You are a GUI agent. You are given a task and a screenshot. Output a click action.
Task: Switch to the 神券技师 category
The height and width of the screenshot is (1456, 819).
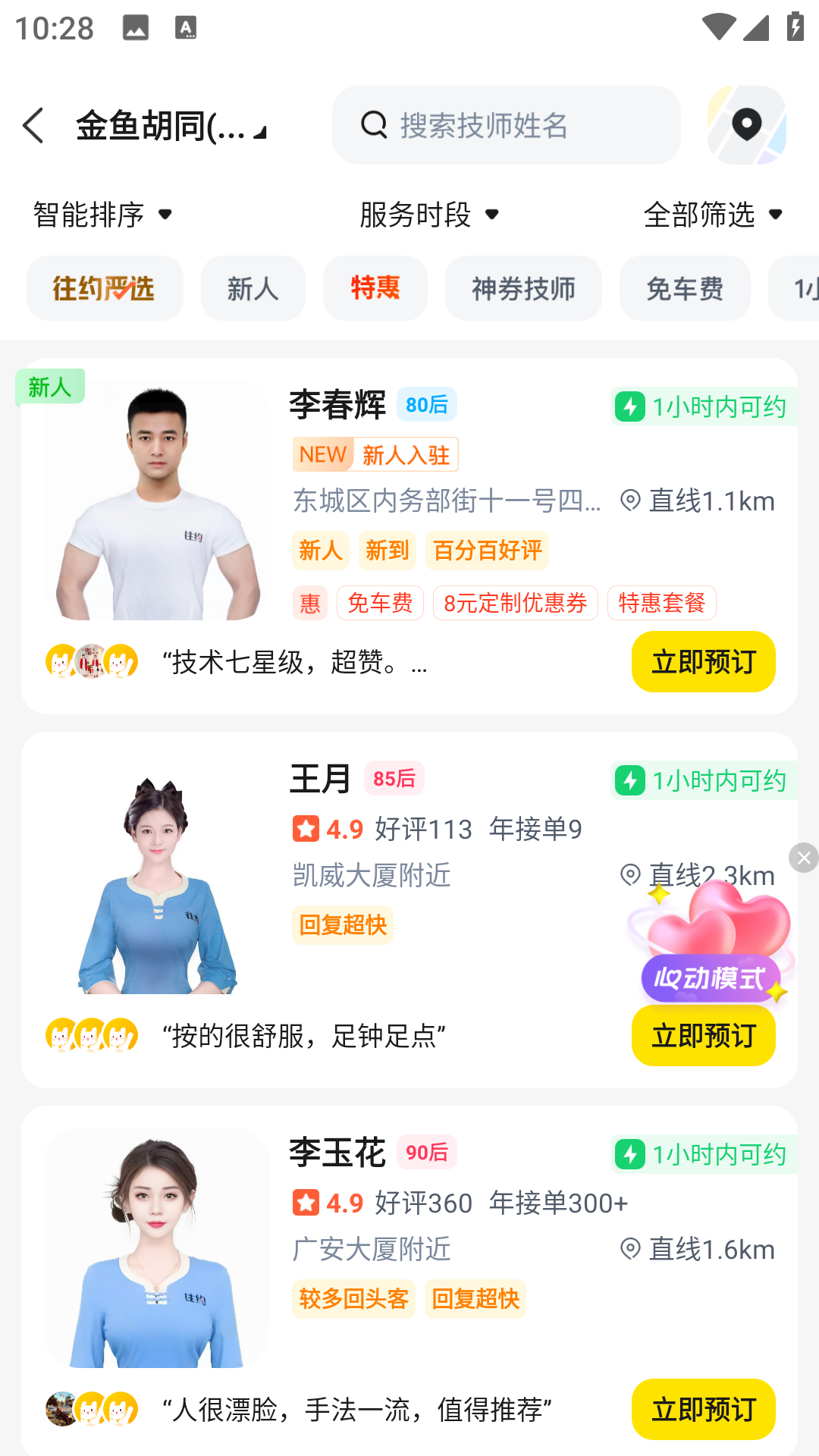(523, 288)
